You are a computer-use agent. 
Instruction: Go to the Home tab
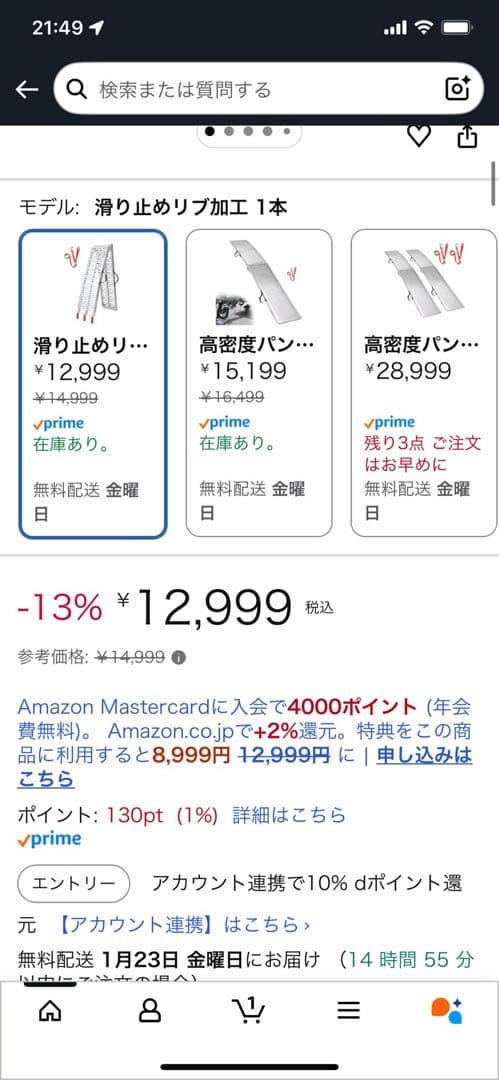[x=50, y=1010]
